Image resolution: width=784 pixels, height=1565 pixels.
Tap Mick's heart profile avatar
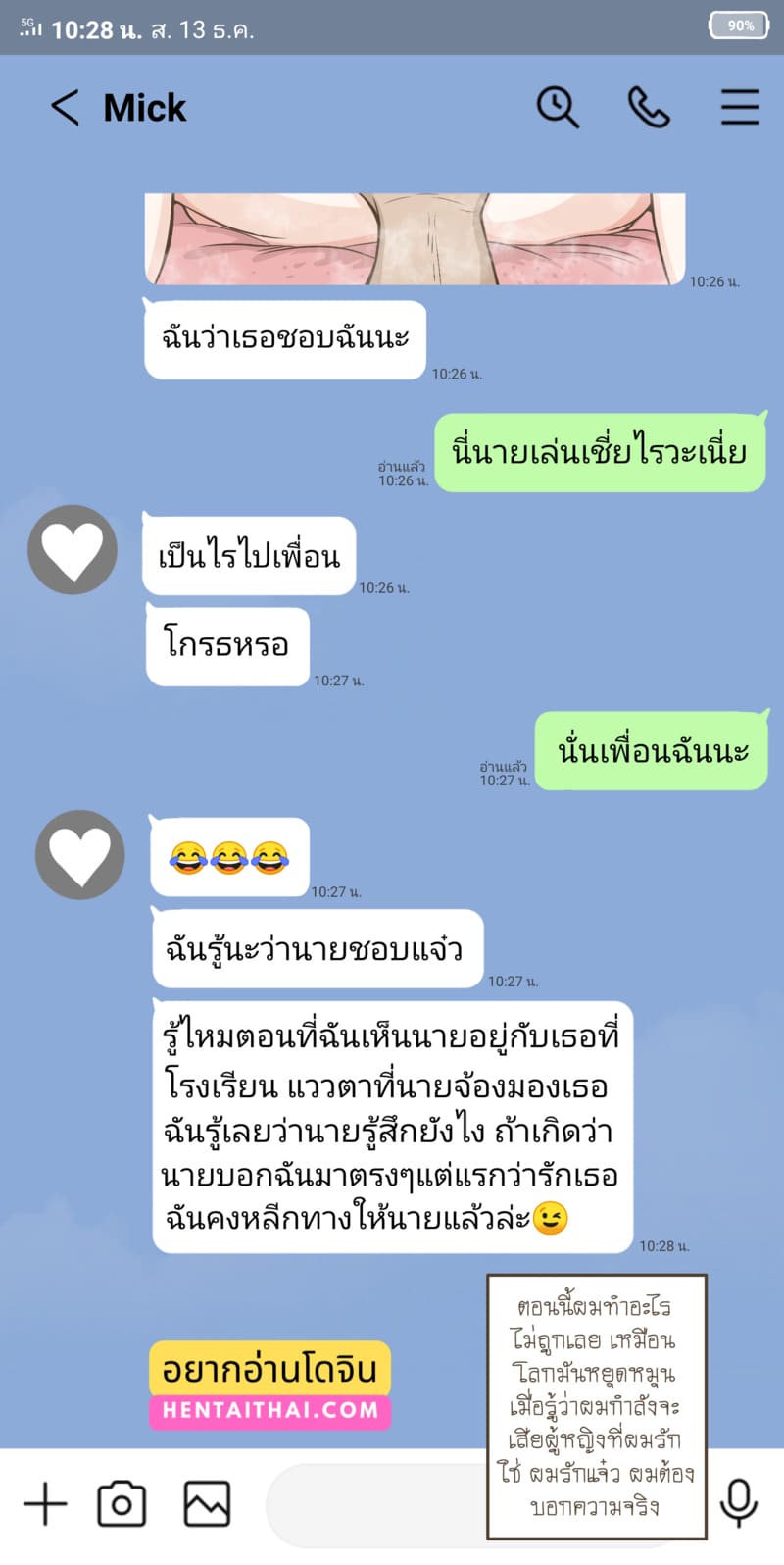pyautogui.click(x=73, y=550)
